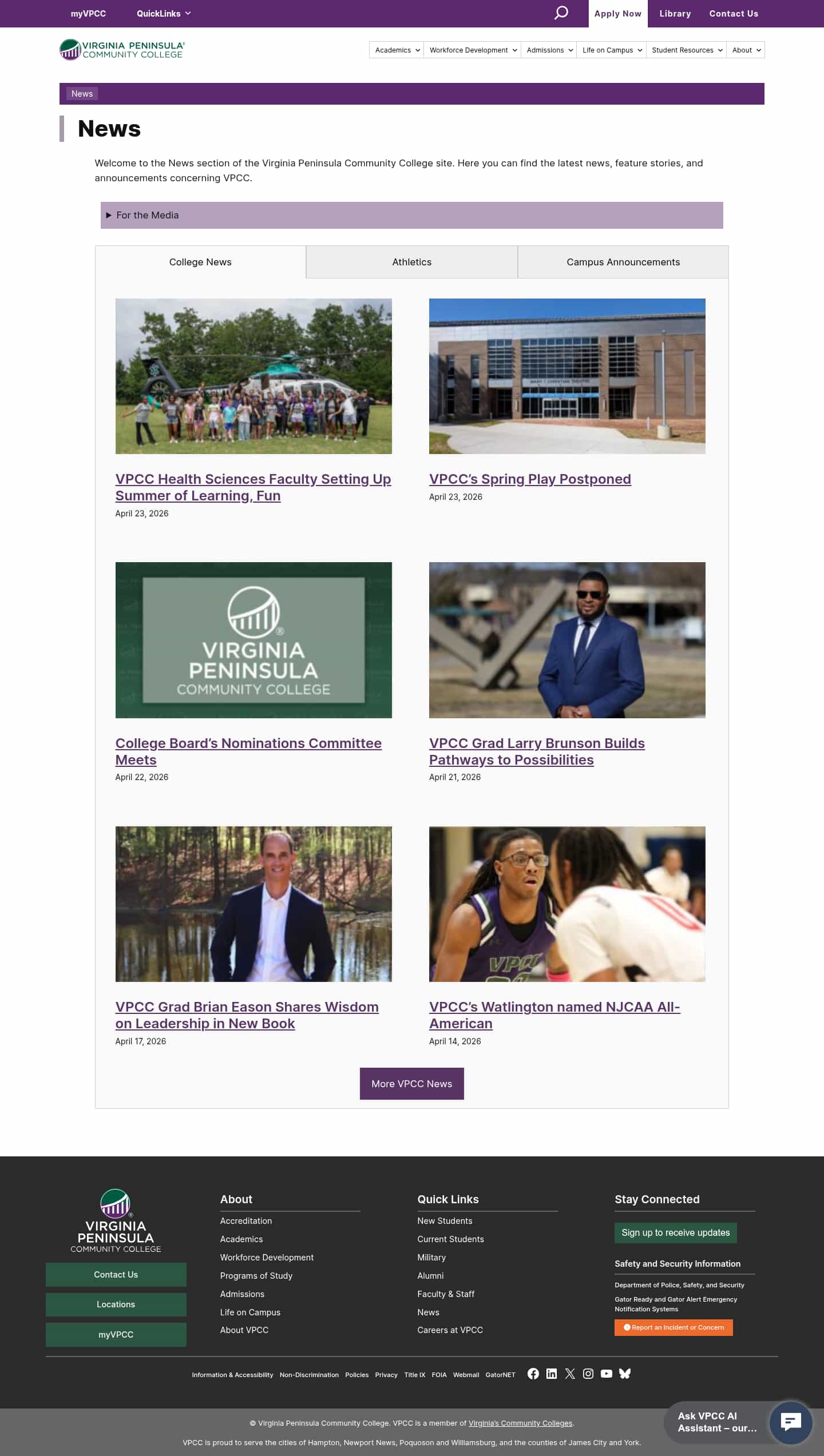Expand the Student Resources menu

[x=686, y=50]
